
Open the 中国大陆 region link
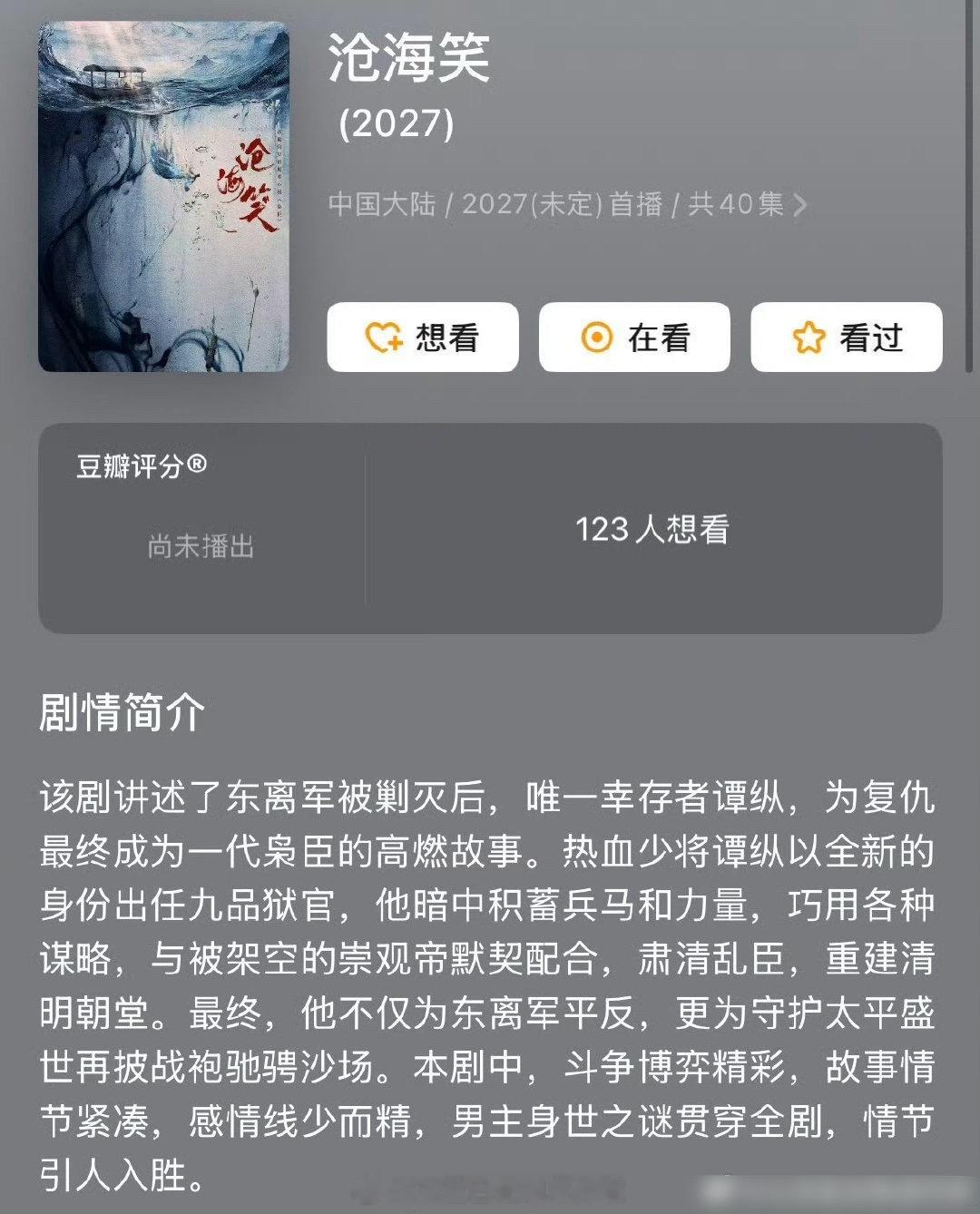(x=386, y=207)
